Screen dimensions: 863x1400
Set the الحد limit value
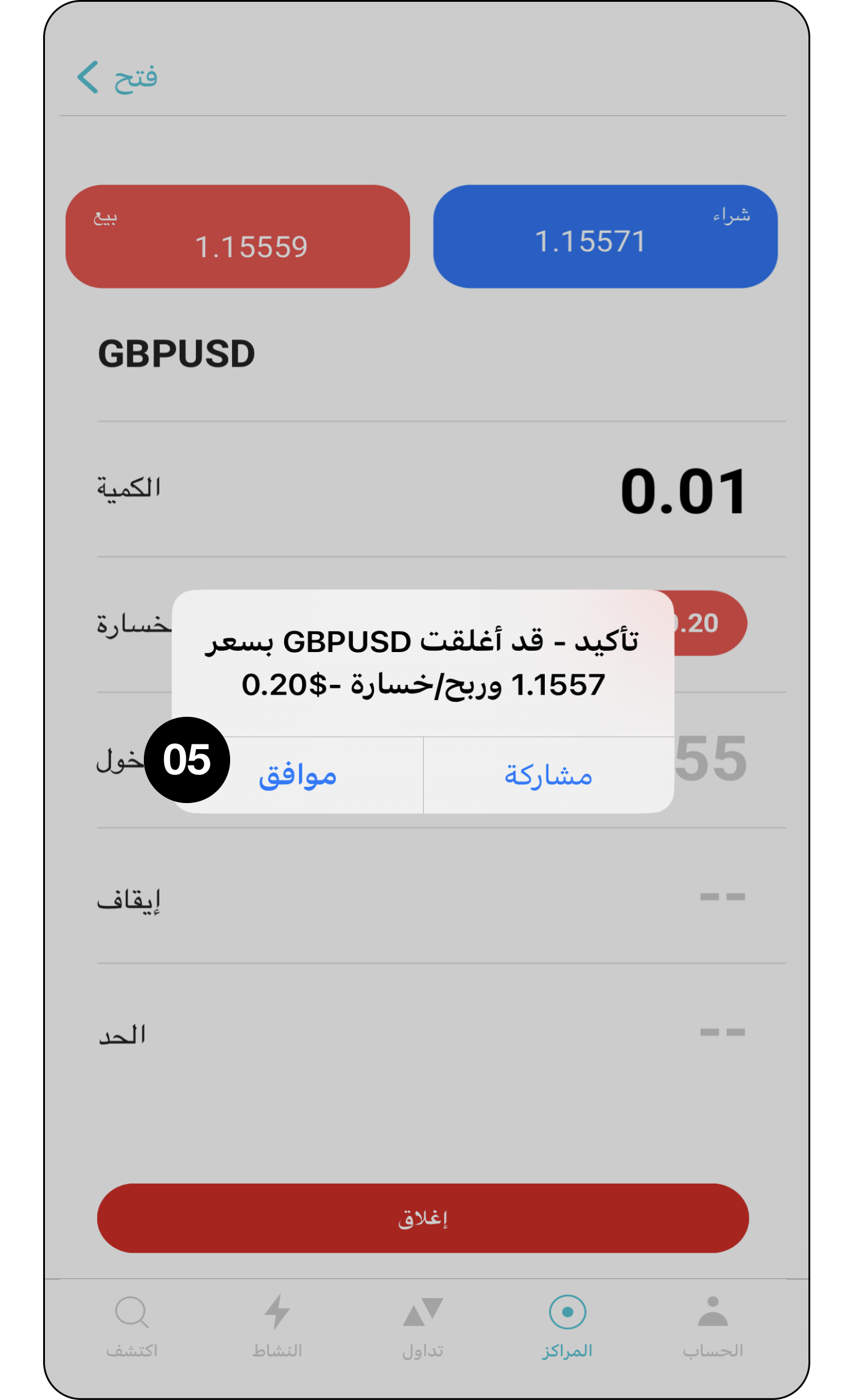[x=722, y=1033]
